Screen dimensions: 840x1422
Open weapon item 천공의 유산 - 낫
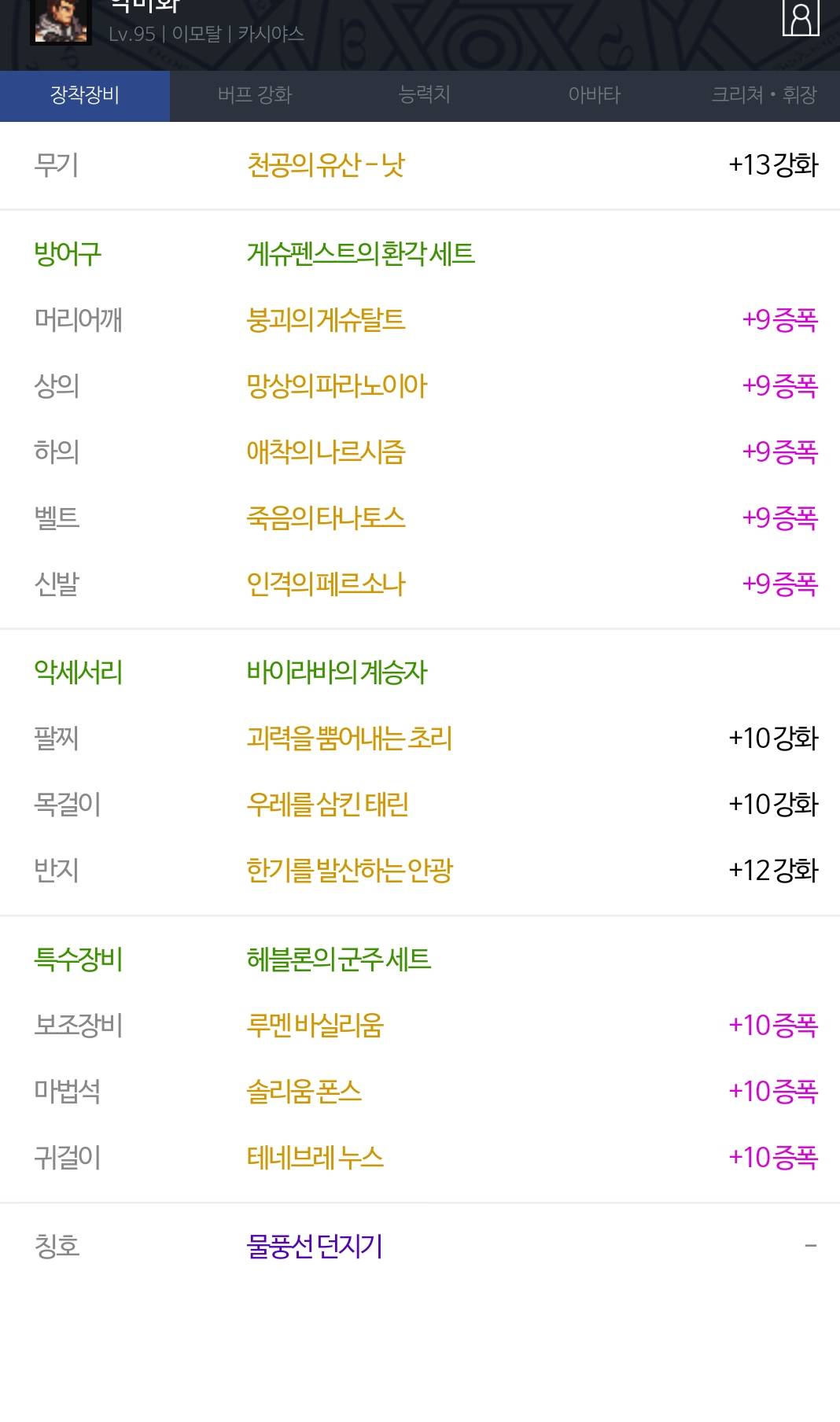pos(326,165)
